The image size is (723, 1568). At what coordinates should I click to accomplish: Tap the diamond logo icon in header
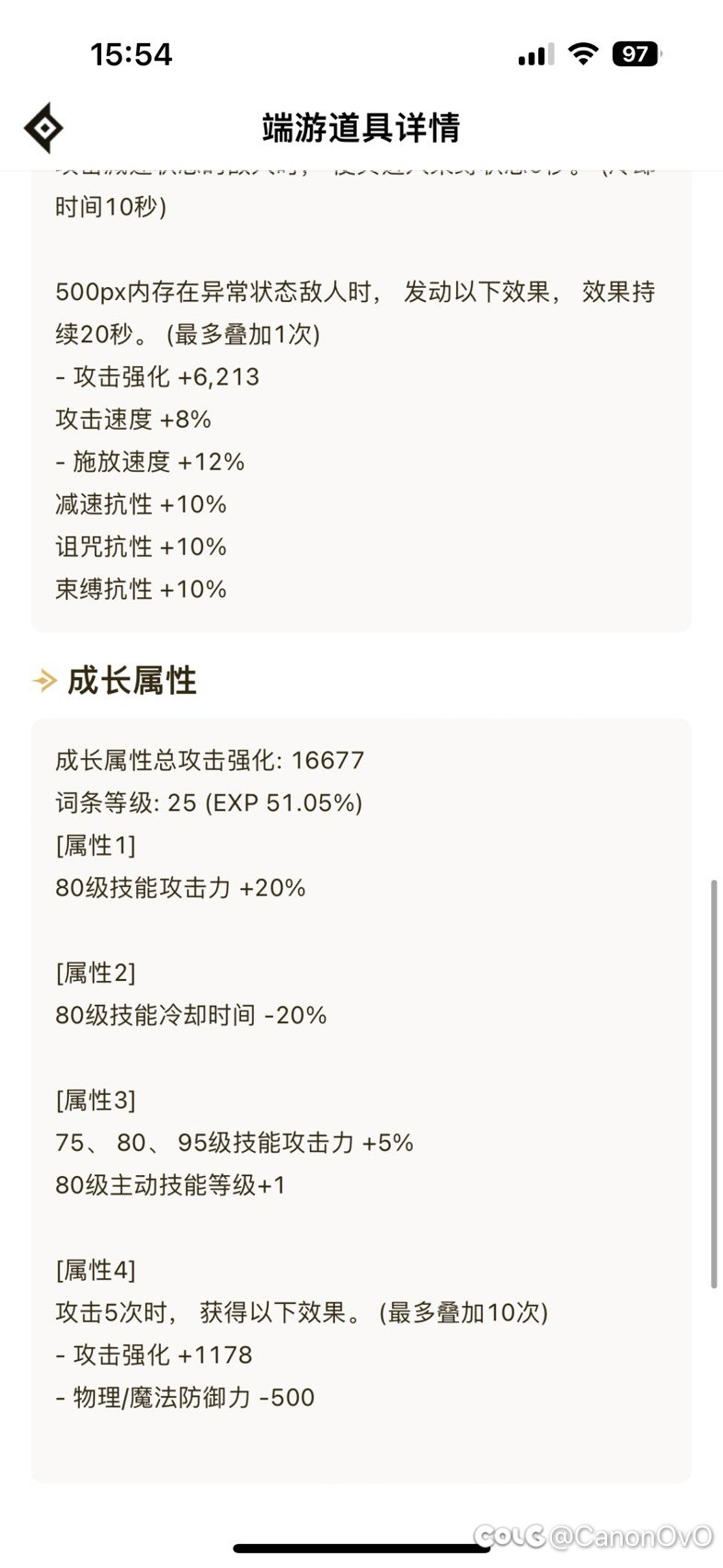[x=44, y=128]
